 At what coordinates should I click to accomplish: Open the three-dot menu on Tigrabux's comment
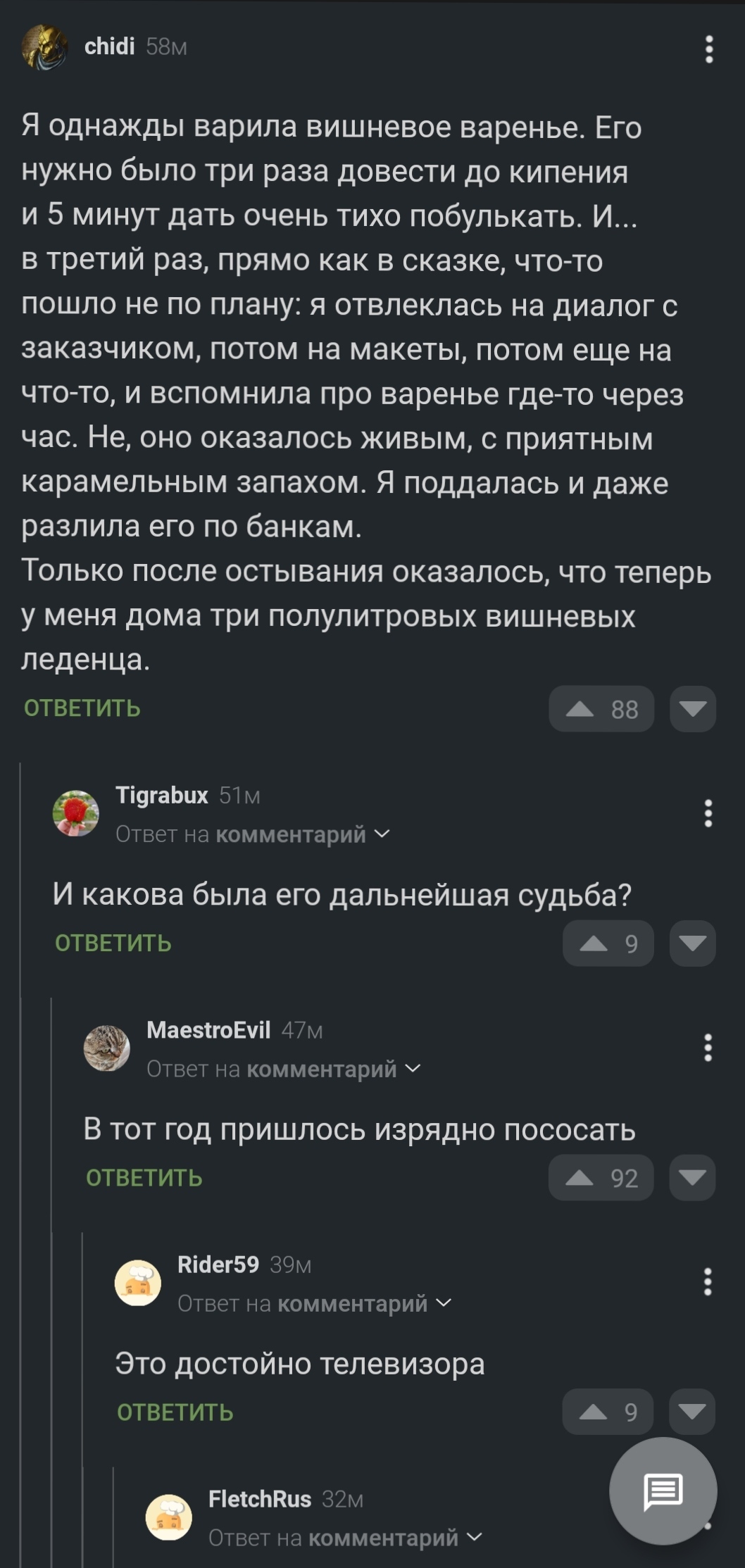click(708, 813)
